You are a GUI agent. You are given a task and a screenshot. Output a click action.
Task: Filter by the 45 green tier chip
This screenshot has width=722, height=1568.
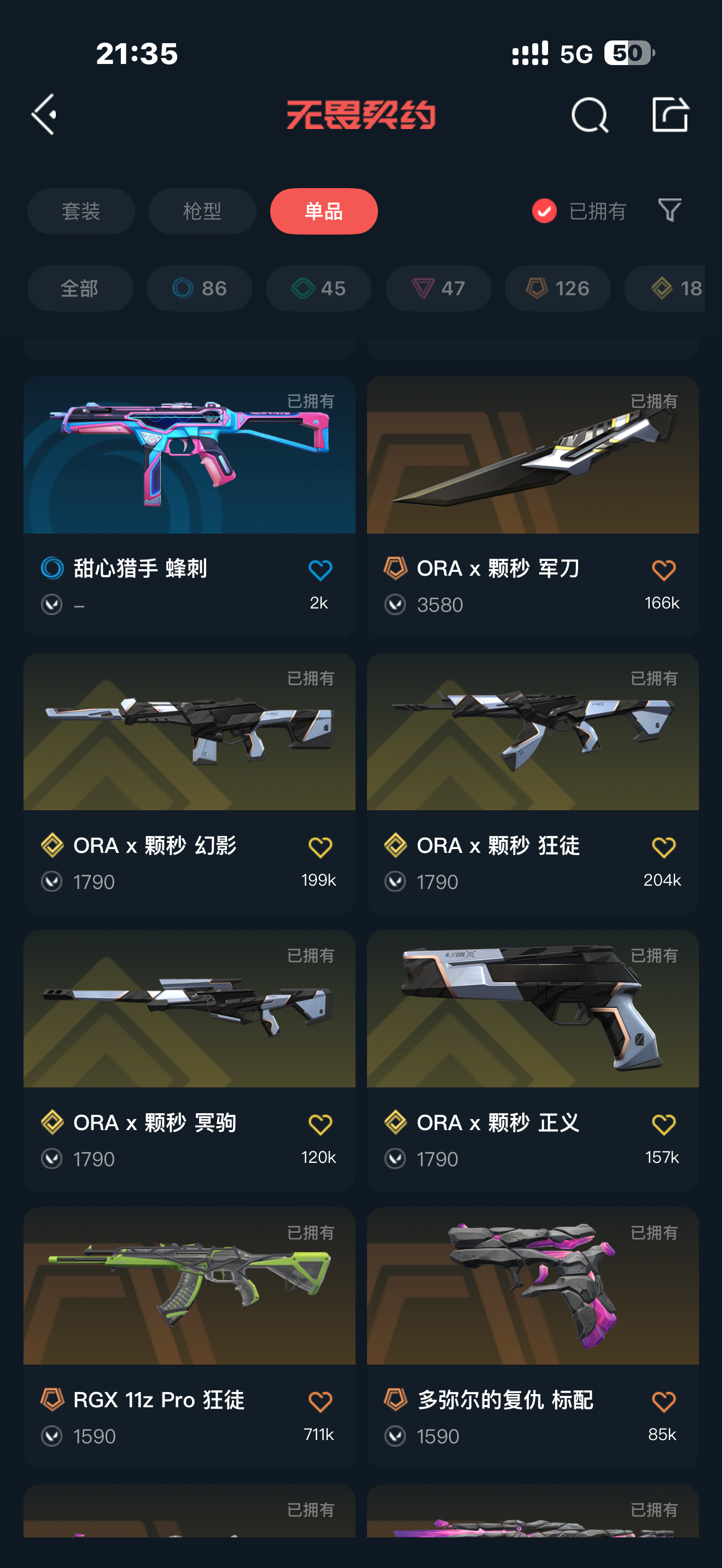click(x=318, y=288)
